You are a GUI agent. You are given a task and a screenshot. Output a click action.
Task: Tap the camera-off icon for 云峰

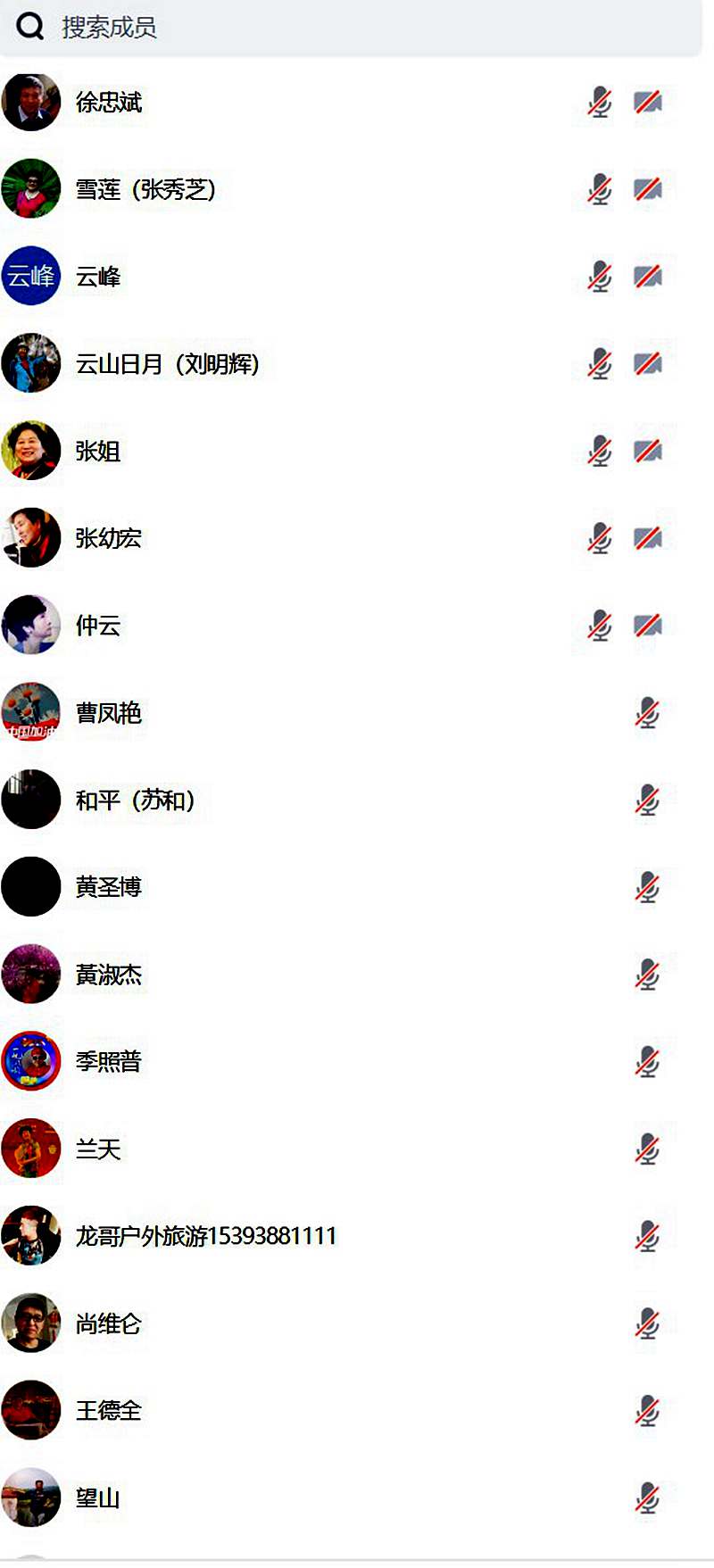[x=648, y=277]
